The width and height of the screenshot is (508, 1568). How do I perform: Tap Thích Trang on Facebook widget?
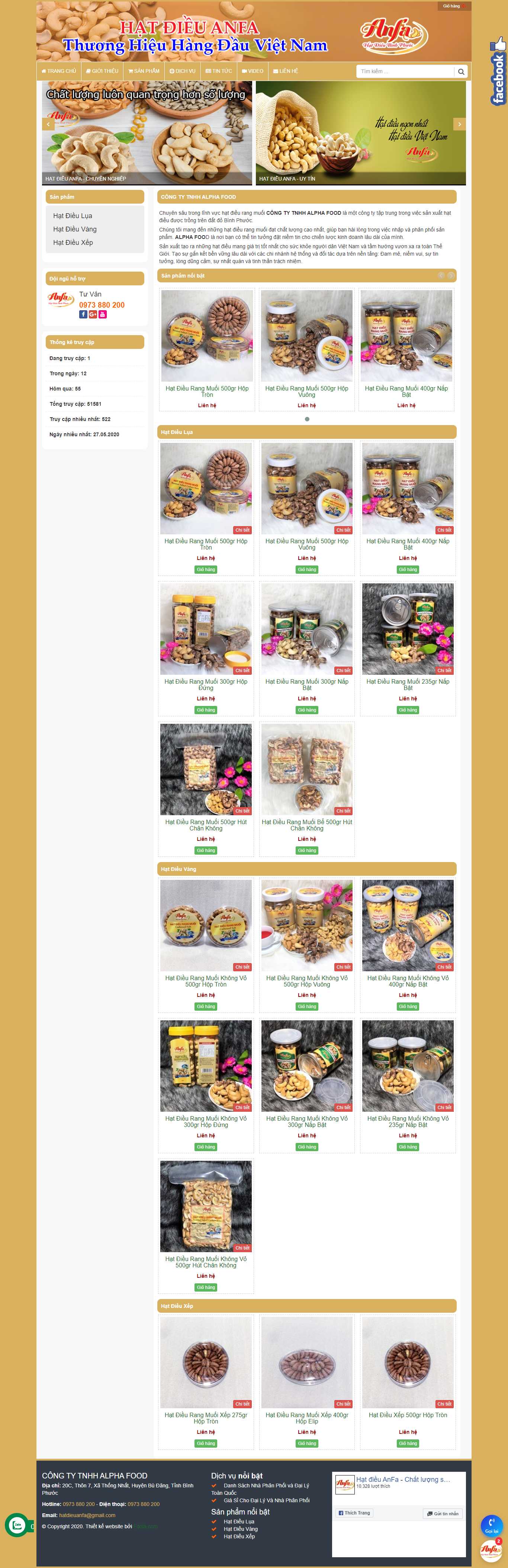click(354, 1513)
